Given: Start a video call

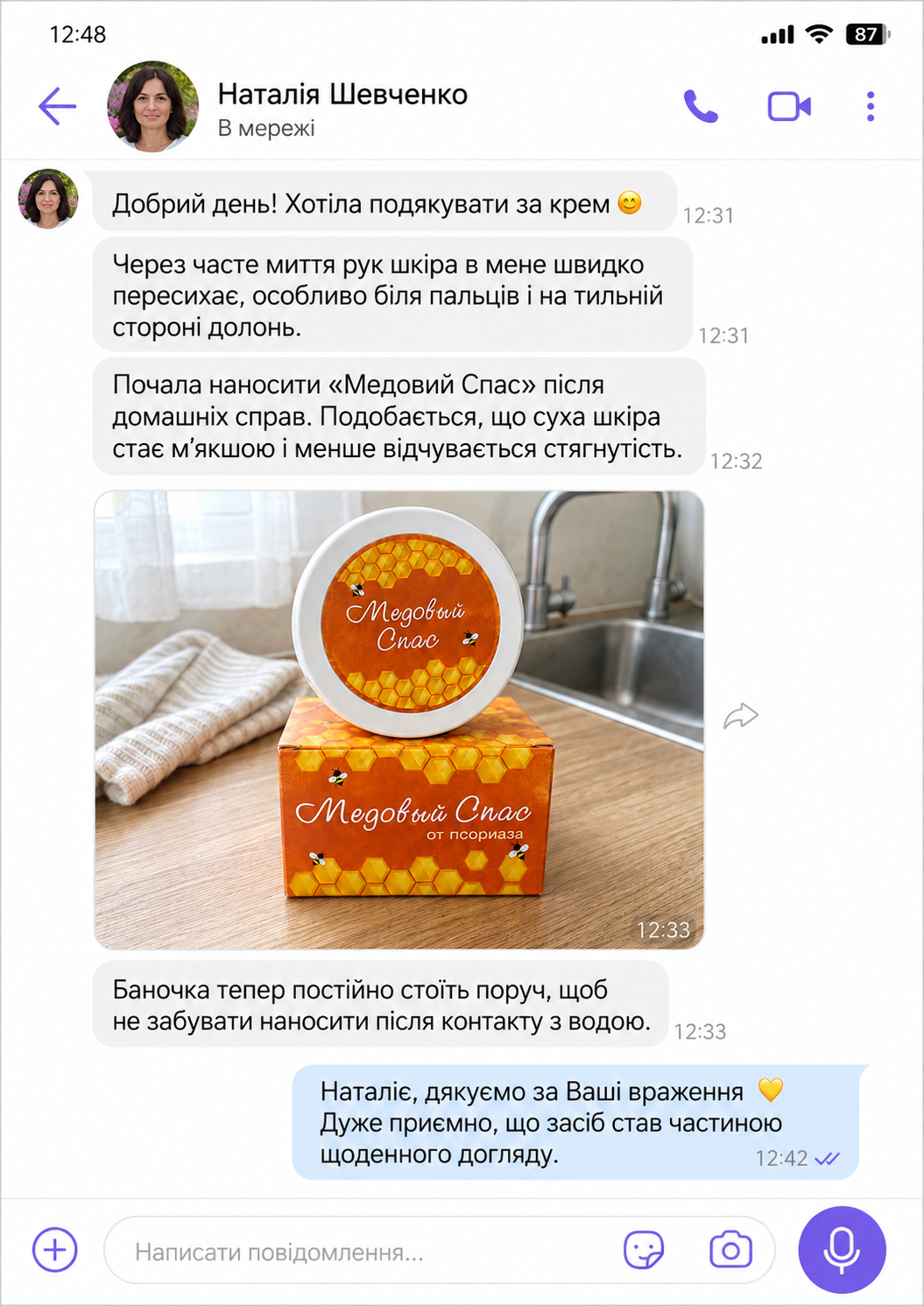Looking at the screenshot, I should pos(789,107).
